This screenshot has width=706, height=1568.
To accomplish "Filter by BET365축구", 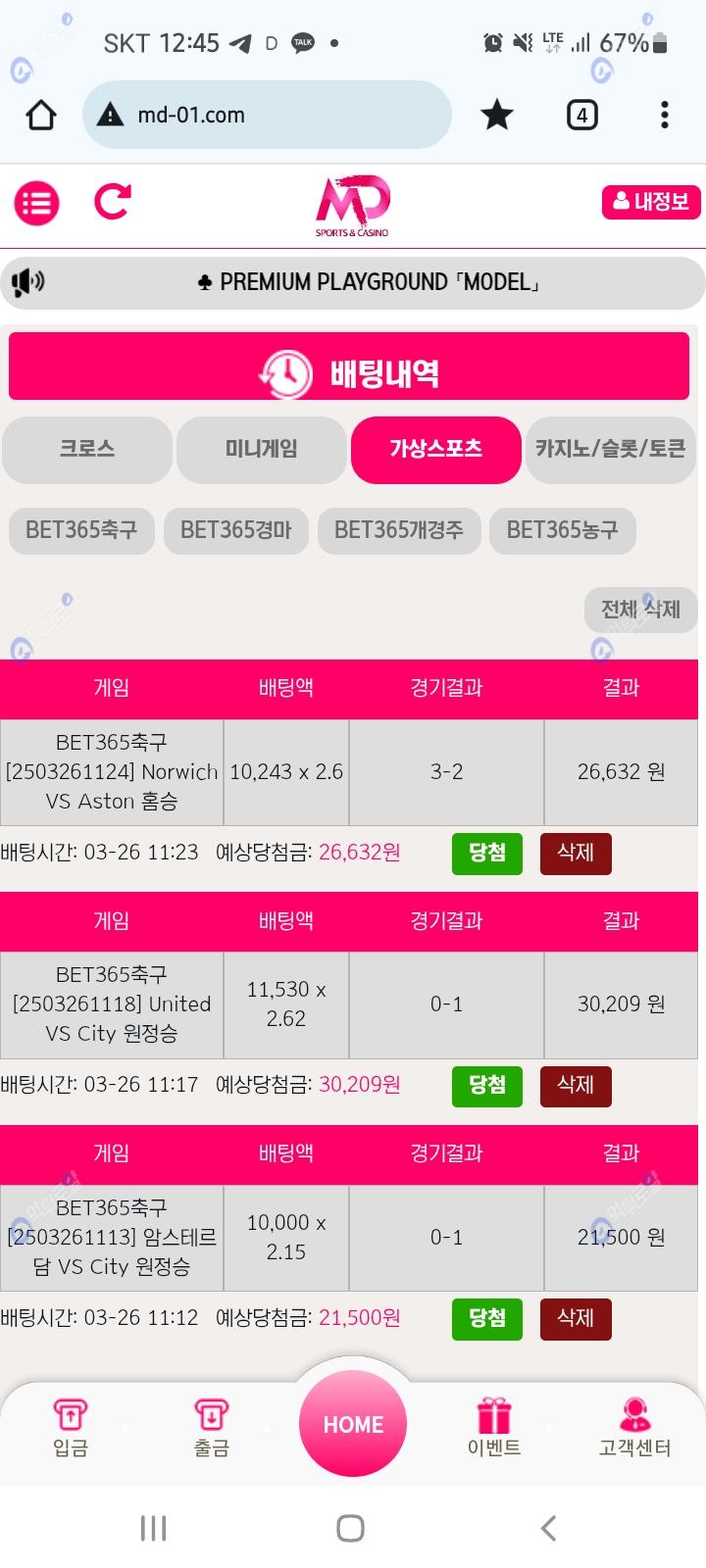I will click(81, 530).
